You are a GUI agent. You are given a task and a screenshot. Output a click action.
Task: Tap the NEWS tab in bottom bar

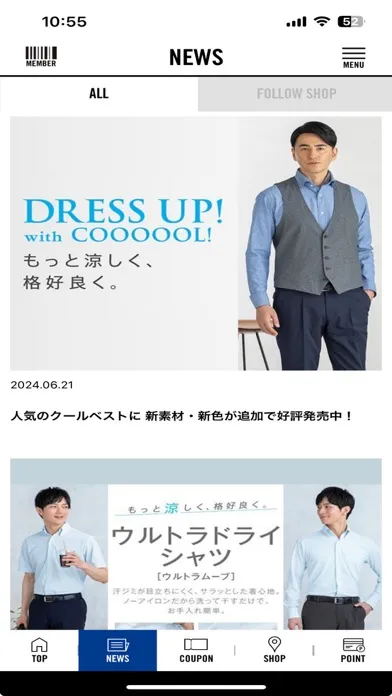(118, 650)
